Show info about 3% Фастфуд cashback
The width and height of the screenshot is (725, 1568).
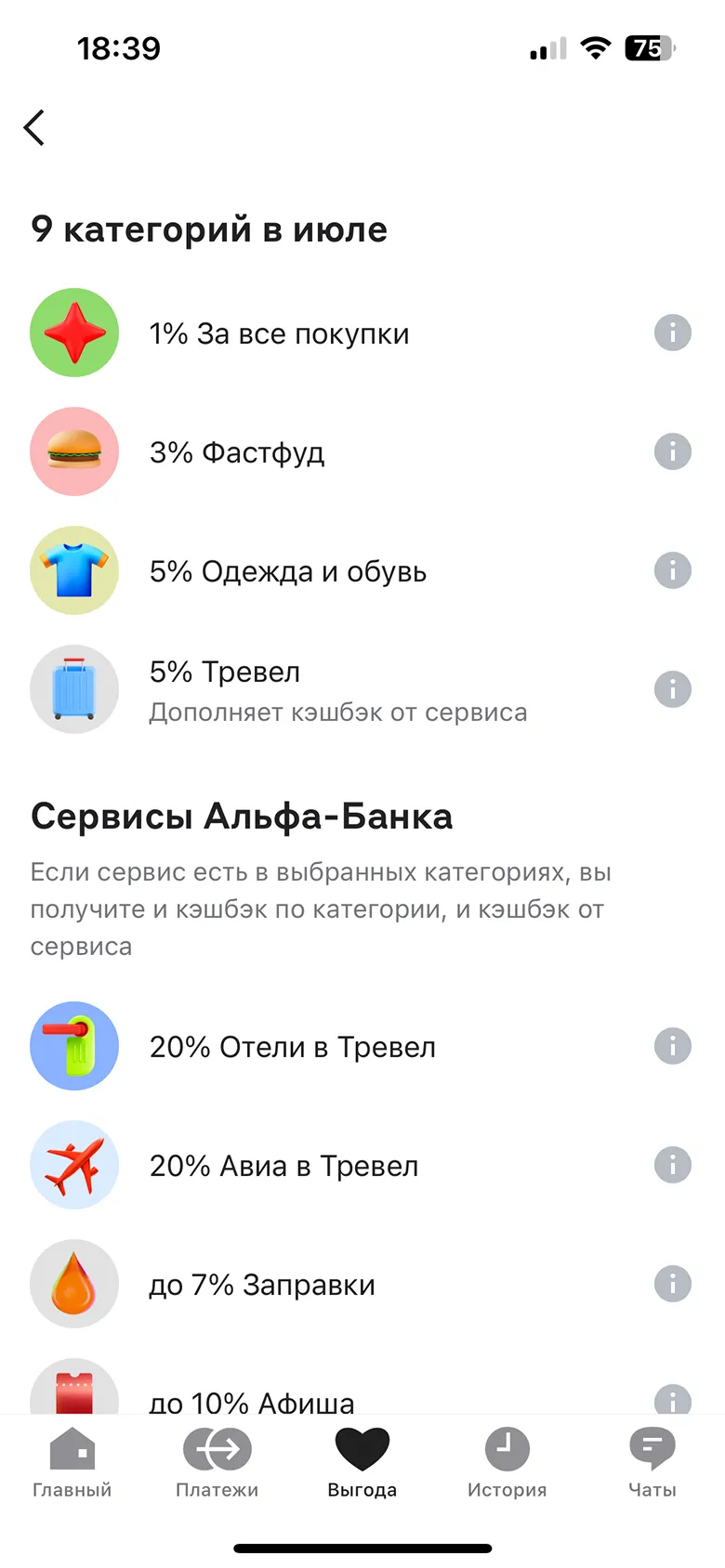point(672,451)
